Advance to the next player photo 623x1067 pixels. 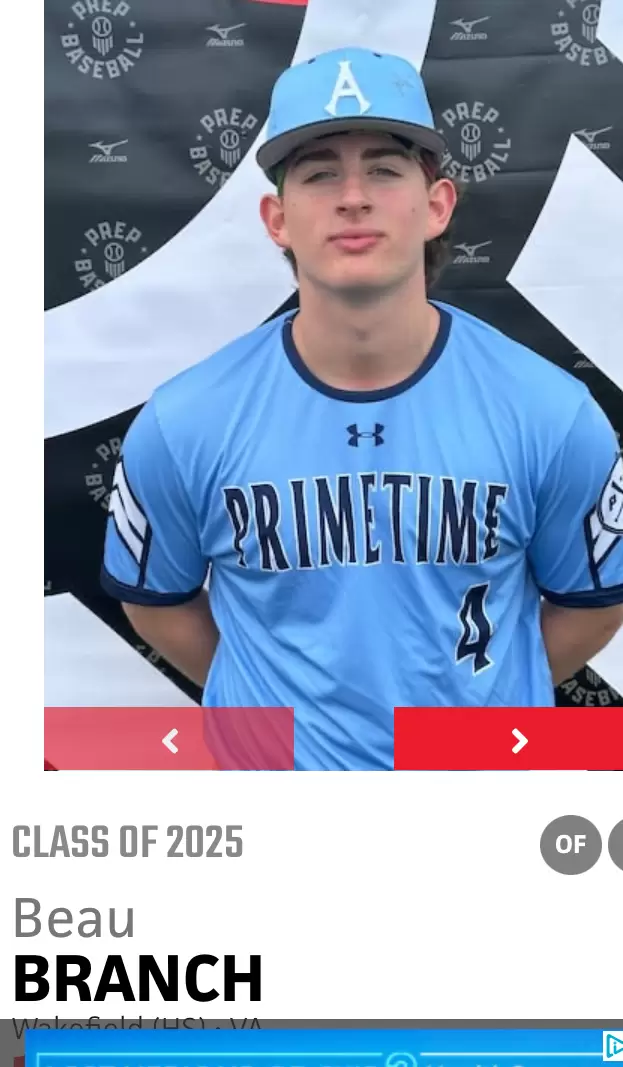(x=508, y=740)
